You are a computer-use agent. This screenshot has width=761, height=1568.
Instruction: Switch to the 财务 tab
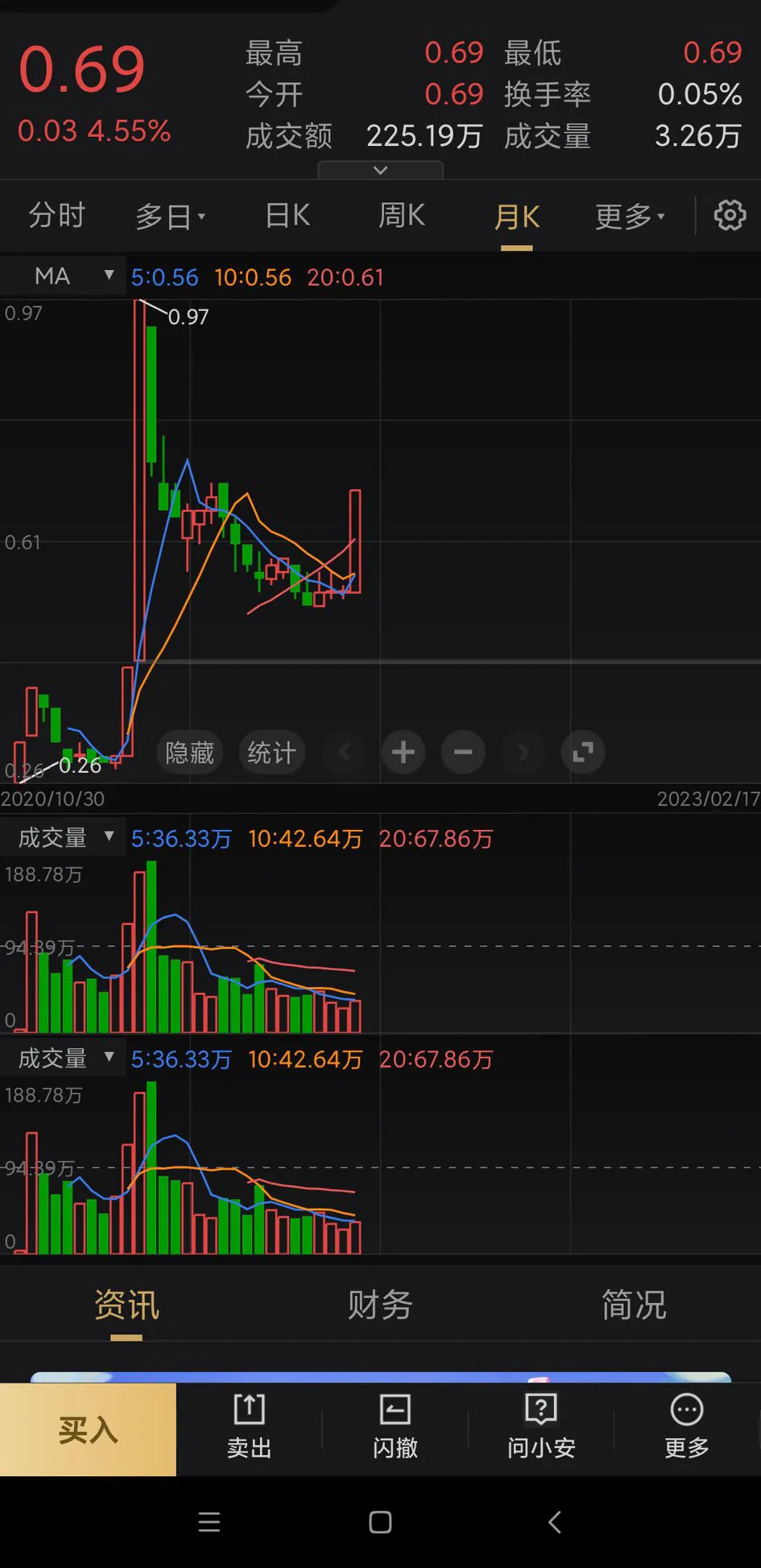(379, 1305)
